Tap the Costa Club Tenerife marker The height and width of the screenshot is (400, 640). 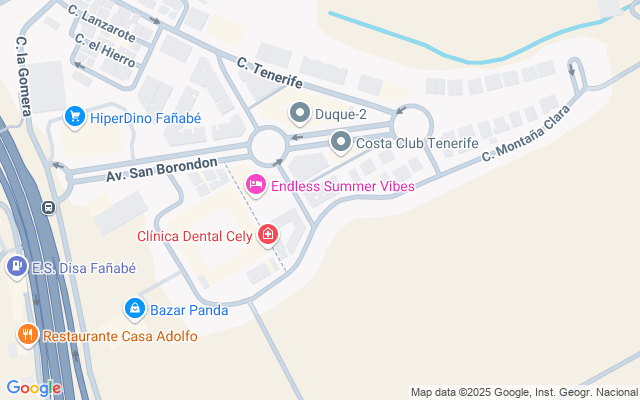341,142
